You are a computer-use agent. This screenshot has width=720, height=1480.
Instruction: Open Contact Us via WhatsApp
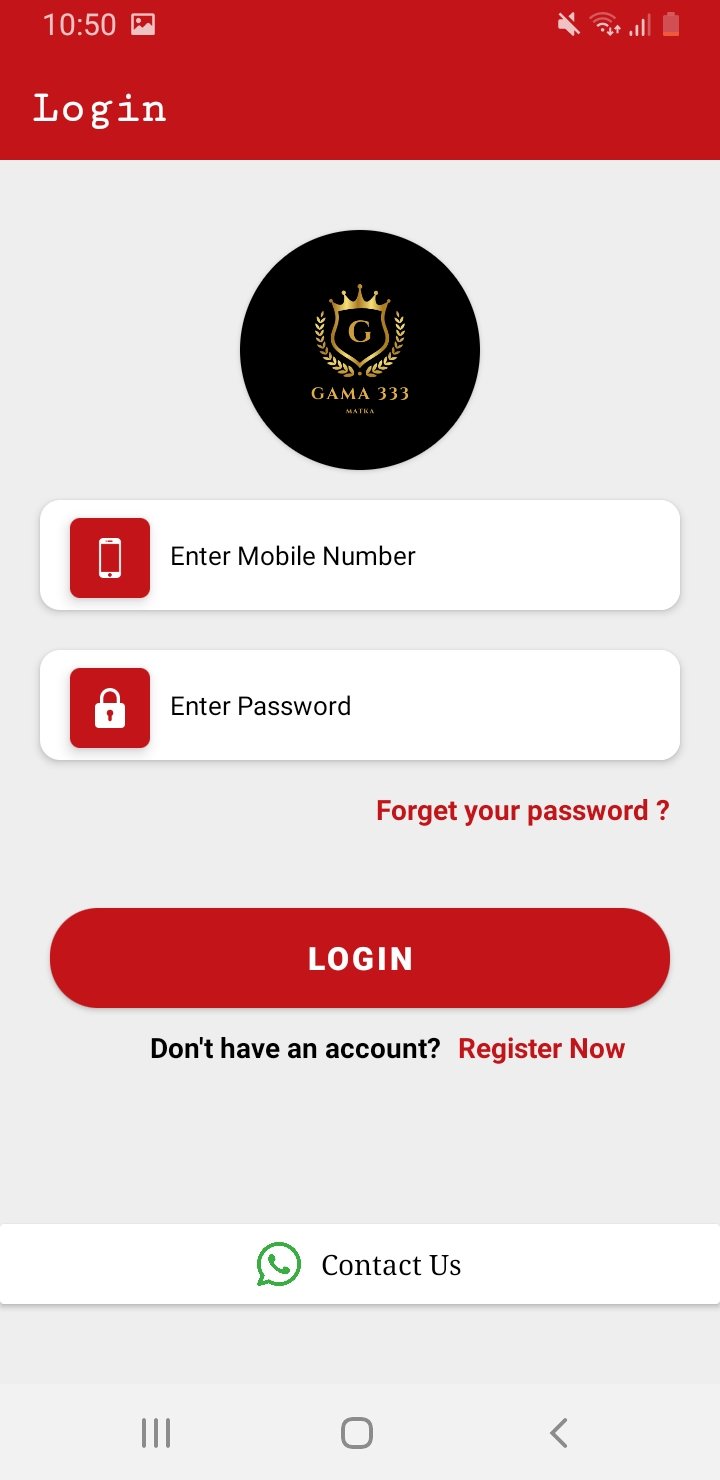pos(360,1265)
